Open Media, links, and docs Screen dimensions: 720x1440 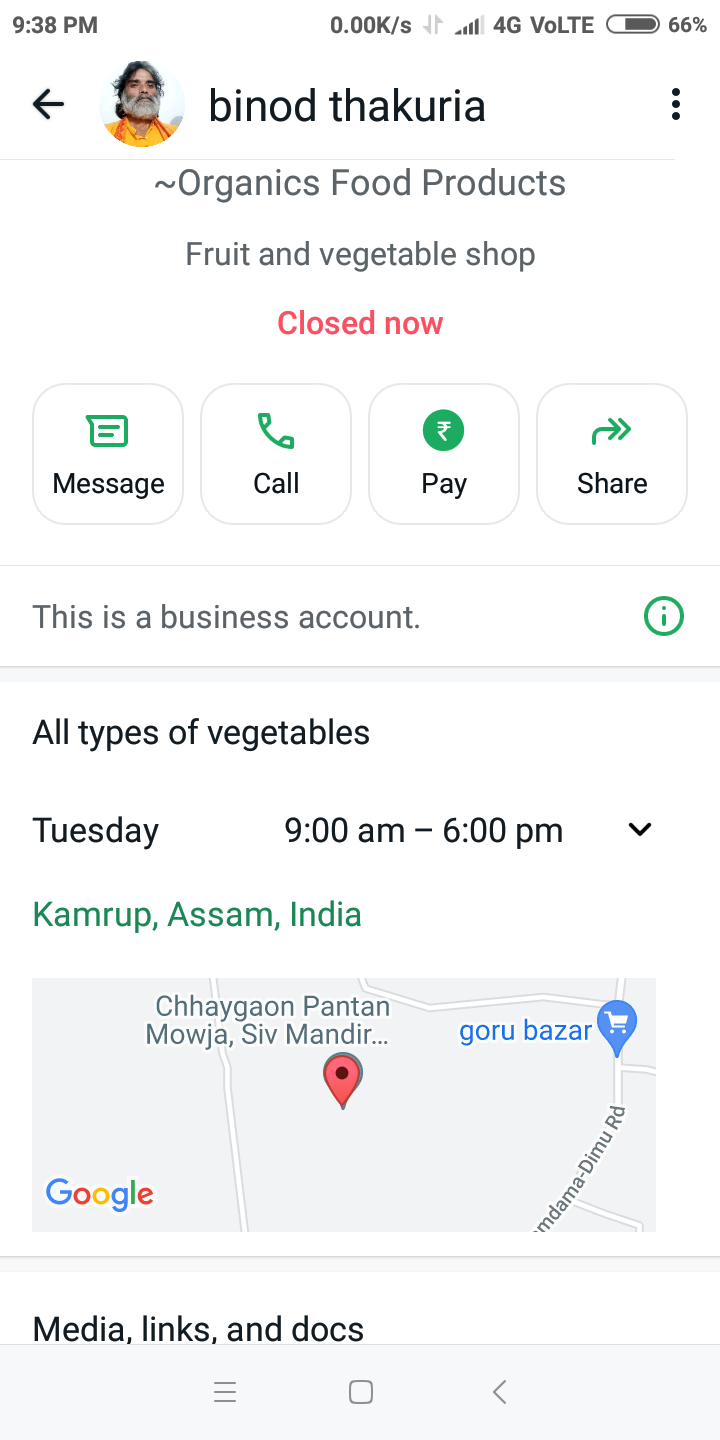(198, 1328)
